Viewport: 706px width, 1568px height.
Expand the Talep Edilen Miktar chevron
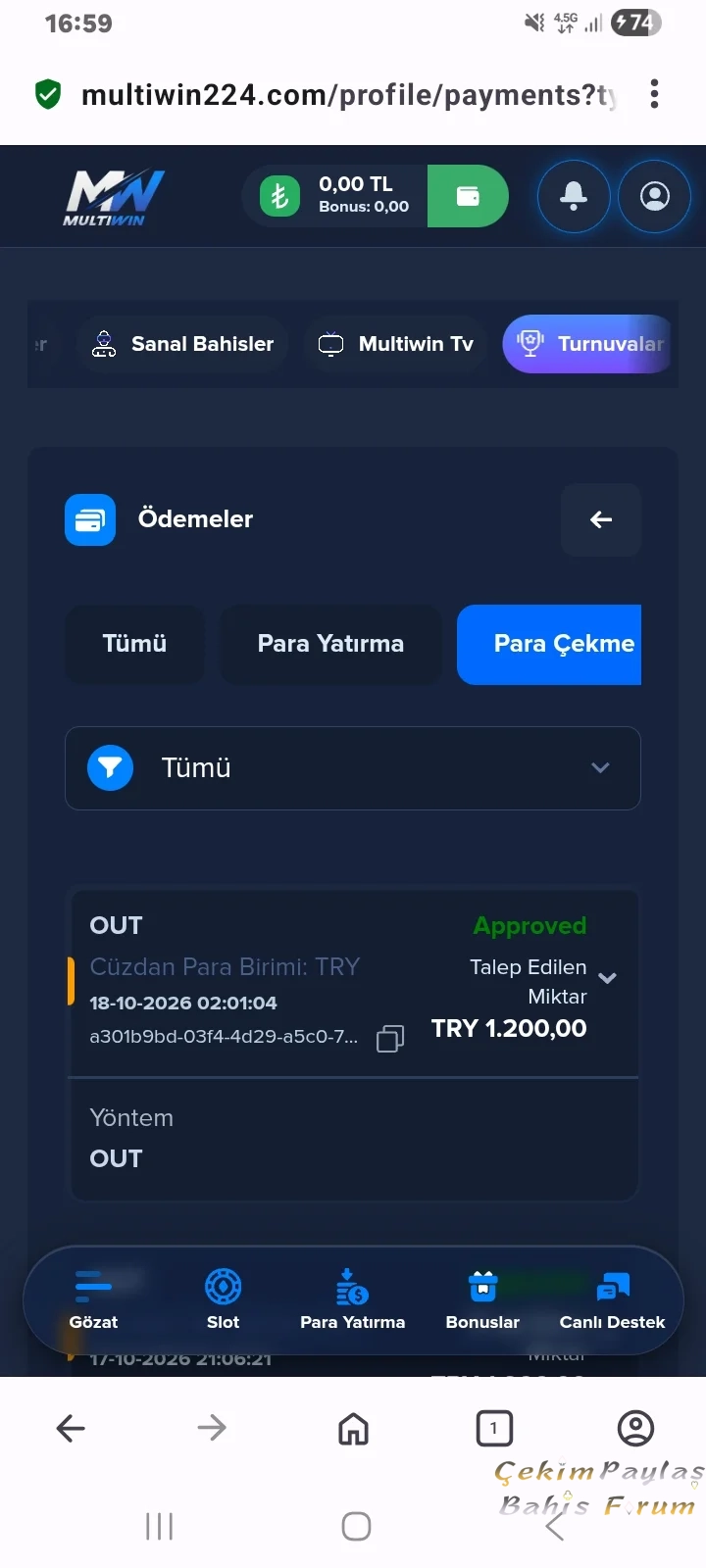(x=607, y=978)
